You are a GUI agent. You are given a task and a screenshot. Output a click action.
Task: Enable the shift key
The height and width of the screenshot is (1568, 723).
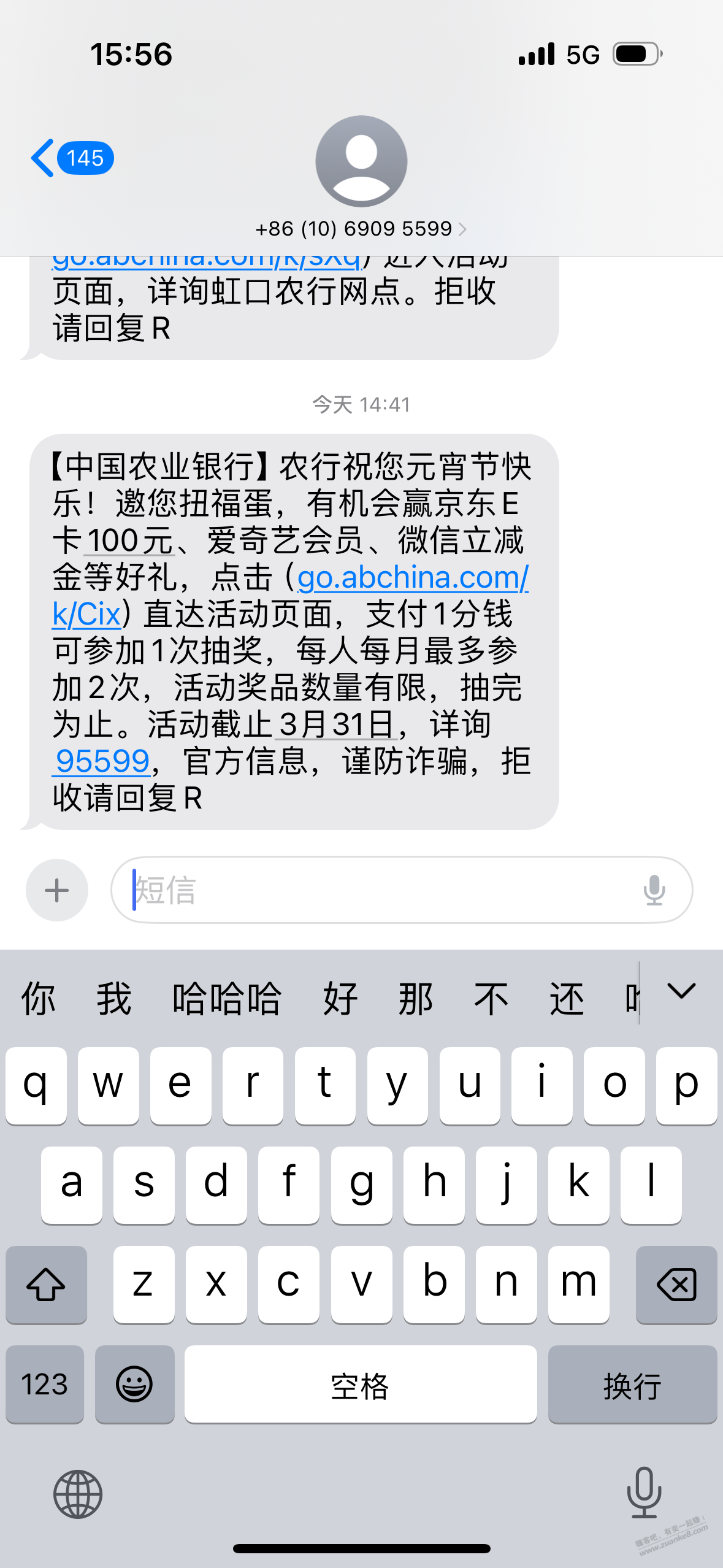tap(46, 1285)
